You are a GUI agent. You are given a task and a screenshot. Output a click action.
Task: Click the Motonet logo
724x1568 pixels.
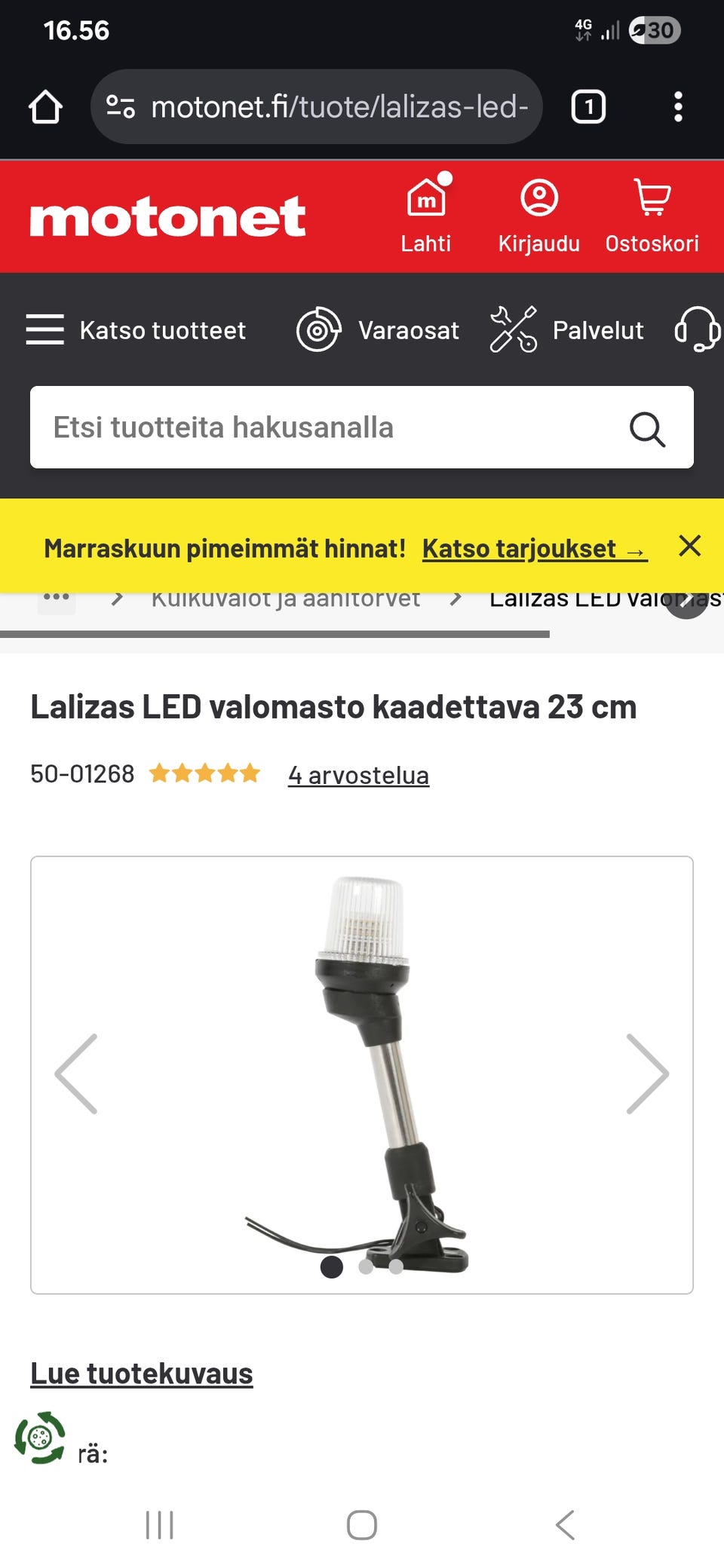(x=168, y=216)
